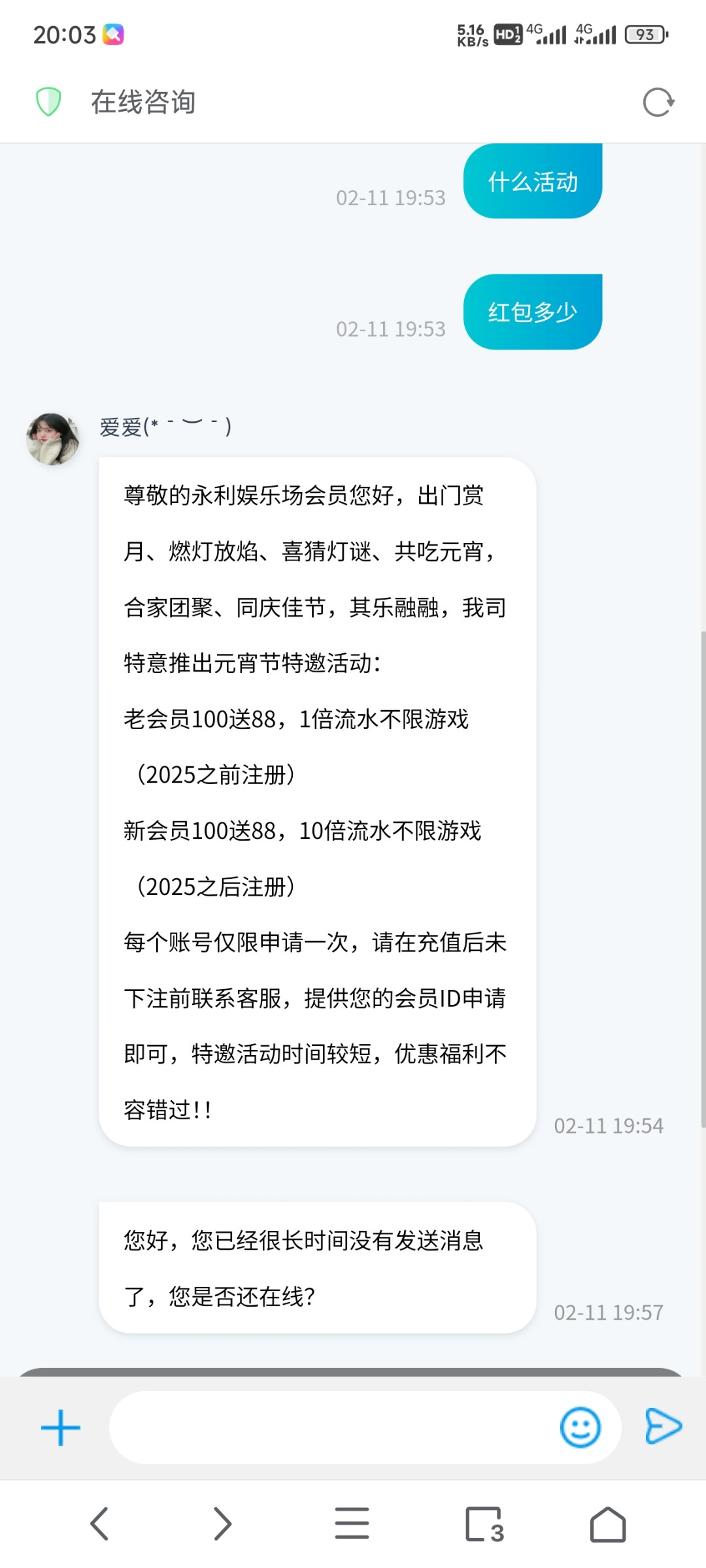
Task: Go to the browser home page
Action: tap(608, 1524)
